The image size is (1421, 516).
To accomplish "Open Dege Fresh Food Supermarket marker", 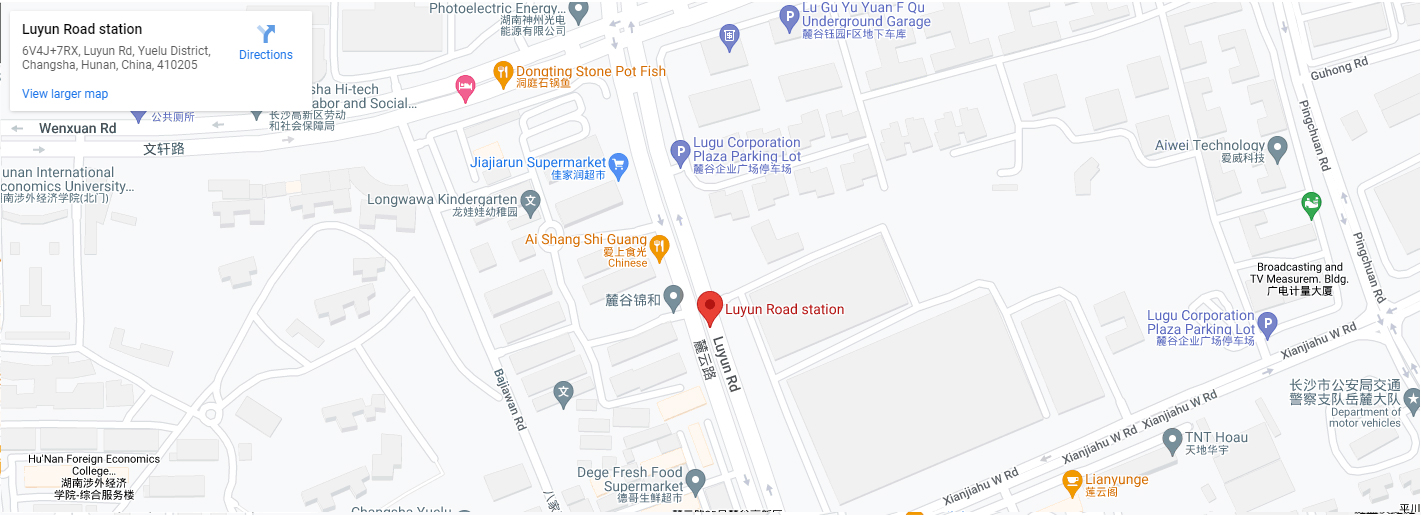I will click(x=695, y=480).
